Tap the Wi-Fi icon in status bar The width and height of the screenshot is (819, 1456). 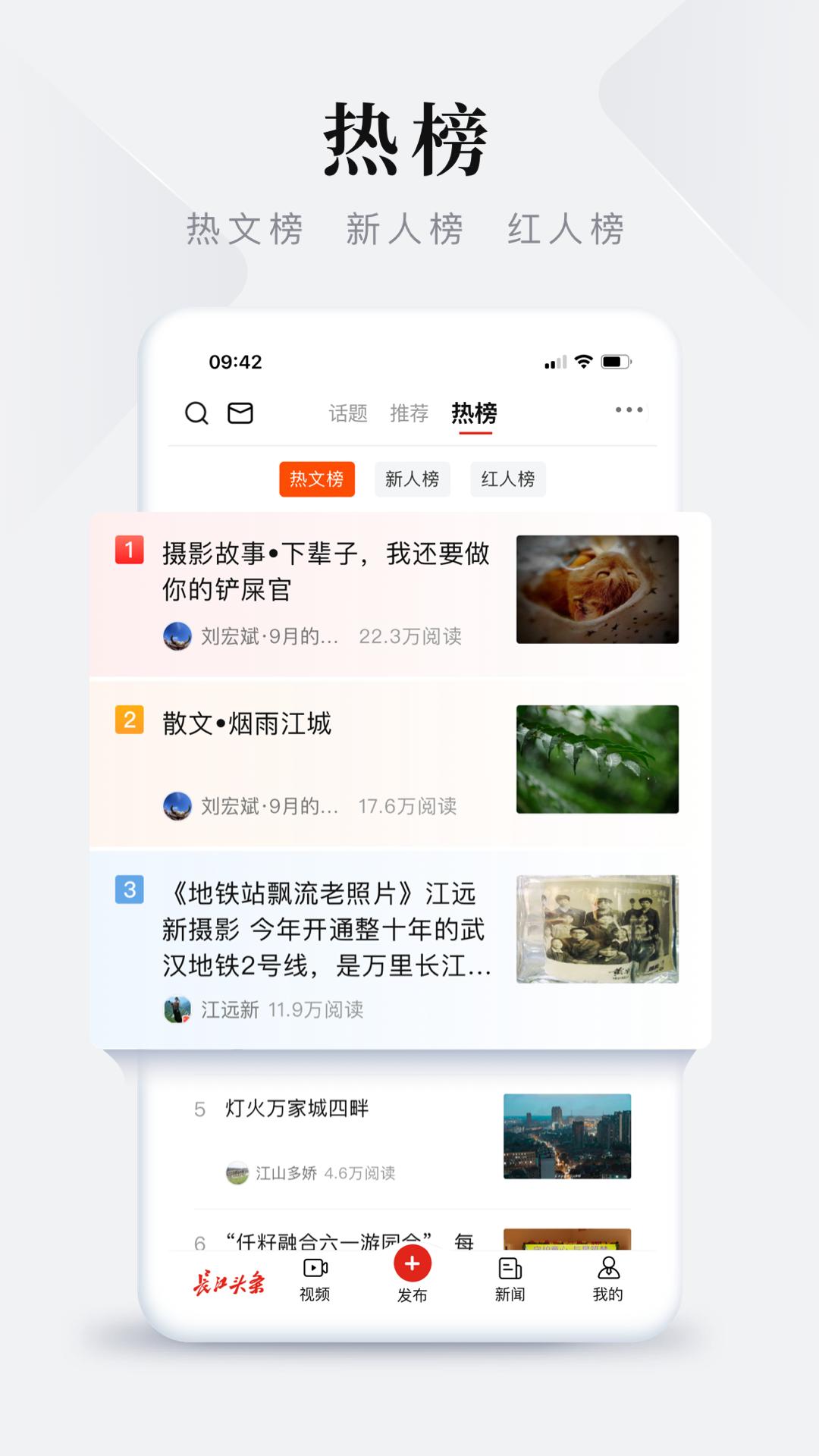point(583,362)
